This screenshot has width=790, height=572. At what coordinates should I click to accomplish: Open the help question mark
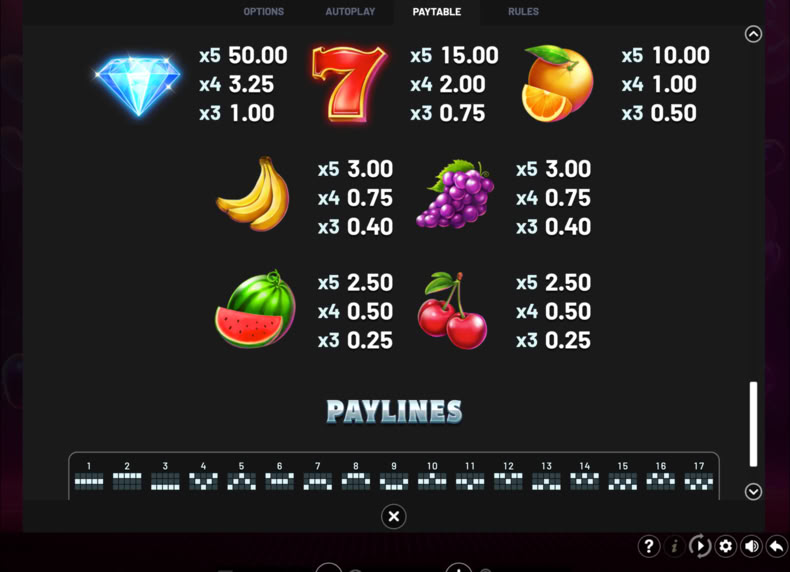[x=649, y=546]
